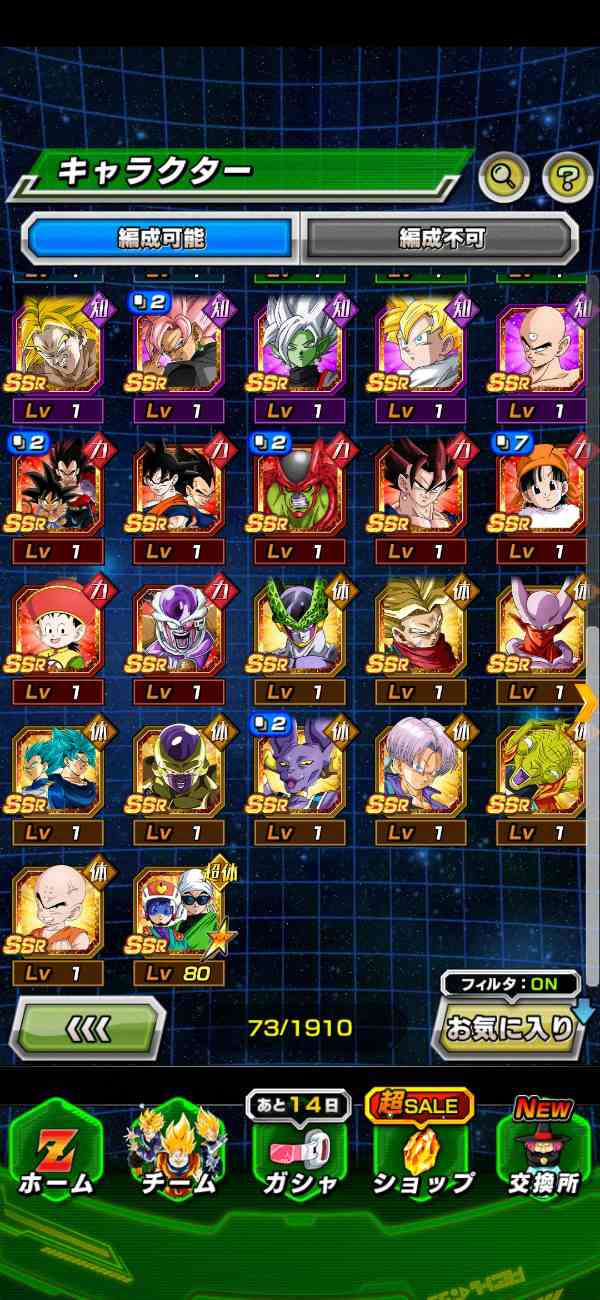Go to ホーム in bottom navigation
The height and width of the screenshot is (1300, 600).
point(56,1148)
